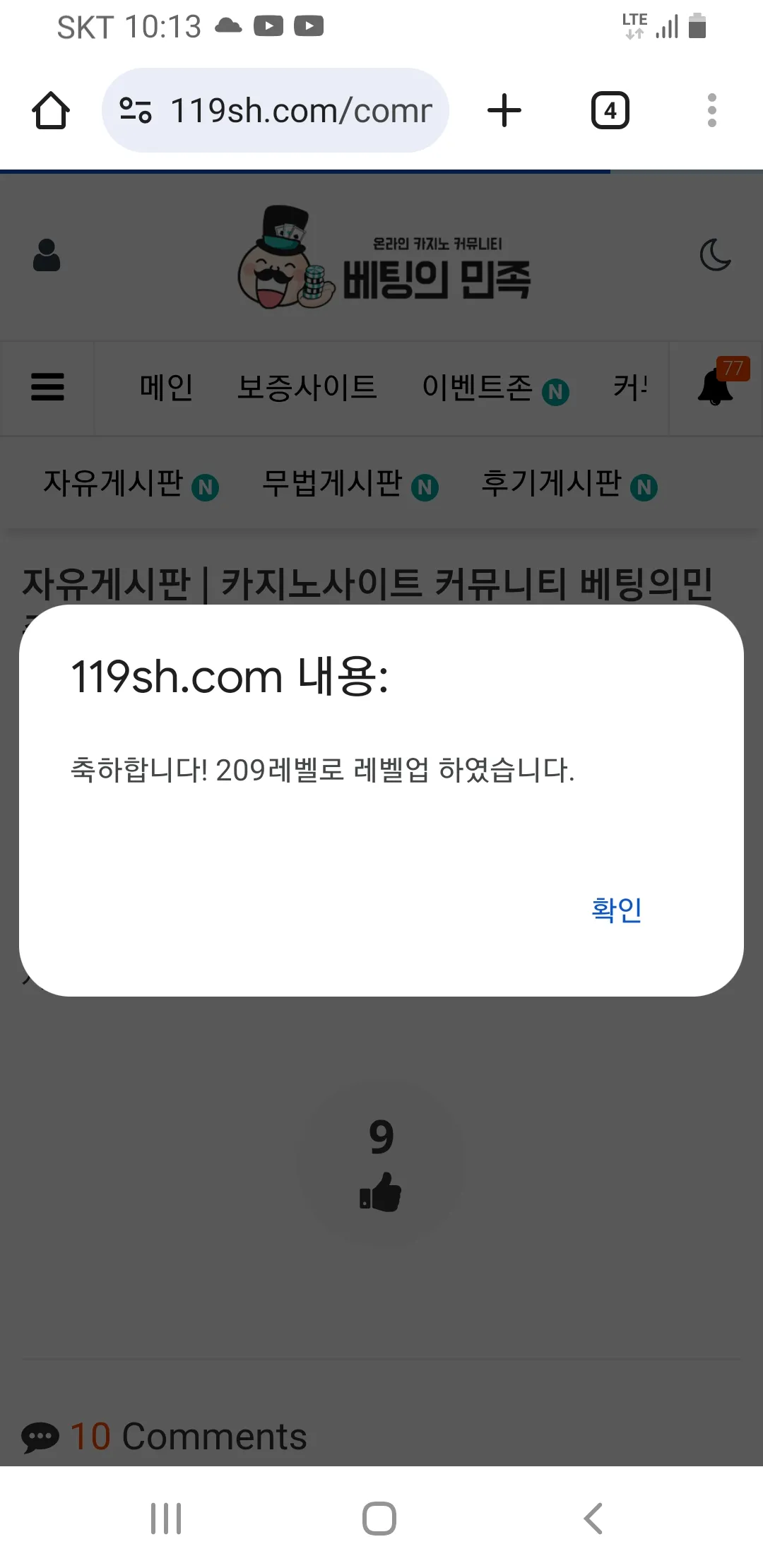763x1568 pixels.
Task: Open Chrome's three-dot overflow menu
Action: click(x=711, y=111)
